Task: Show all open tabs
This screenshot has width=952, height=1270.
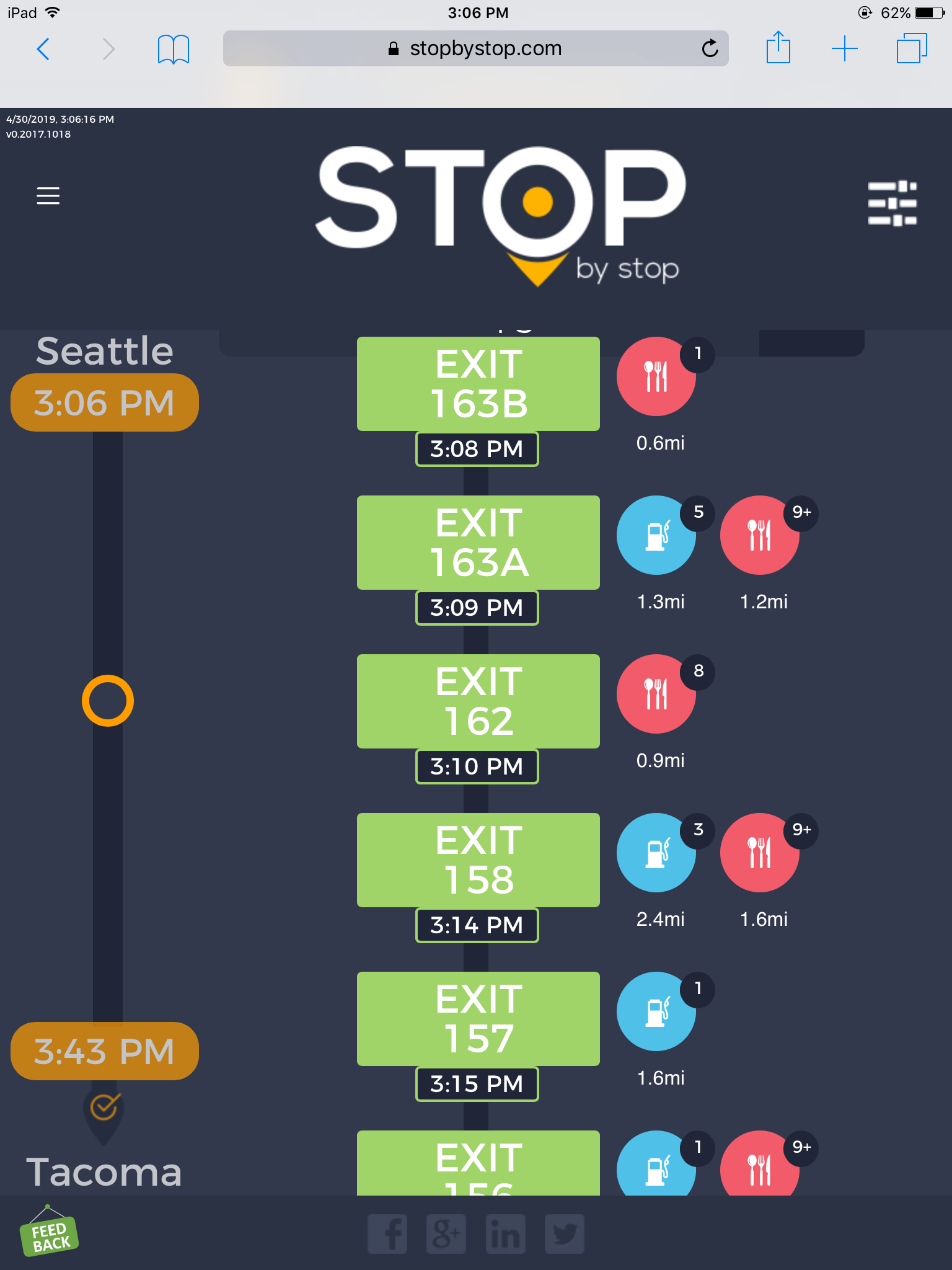Action: click(911, 48)
